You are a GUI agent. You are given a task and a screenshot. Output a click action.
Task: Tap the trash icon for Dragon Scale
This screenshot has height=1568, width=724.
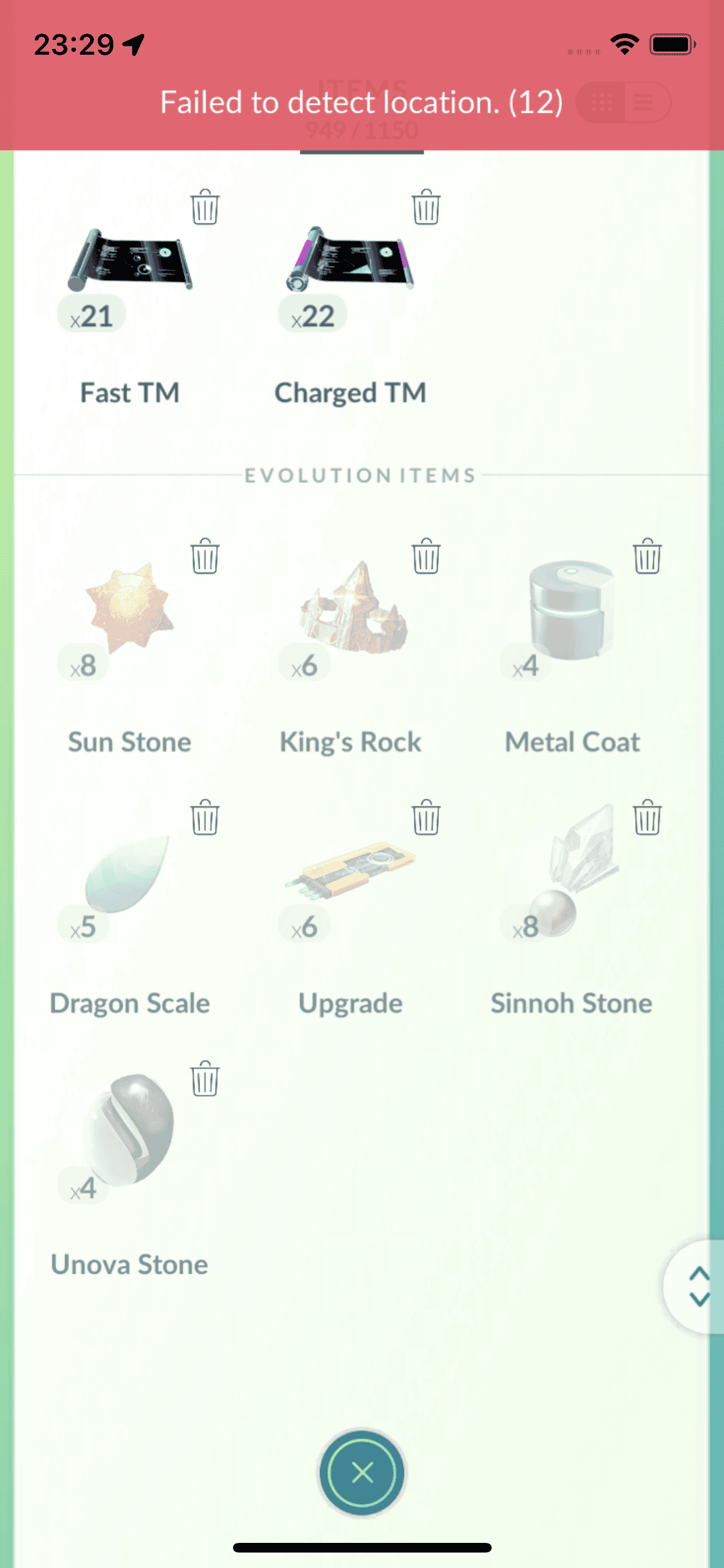[x=205, y=817]
